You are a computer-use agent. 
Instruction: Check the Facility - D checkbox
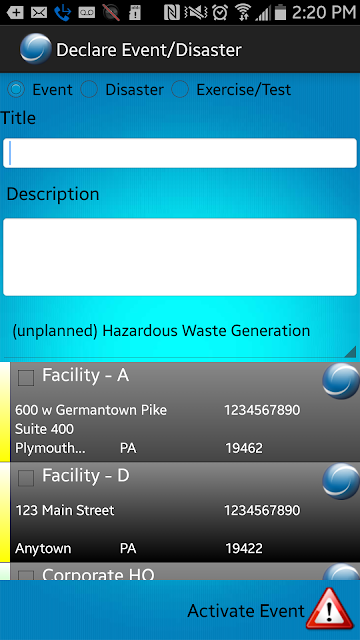click(x=26, y=478)
